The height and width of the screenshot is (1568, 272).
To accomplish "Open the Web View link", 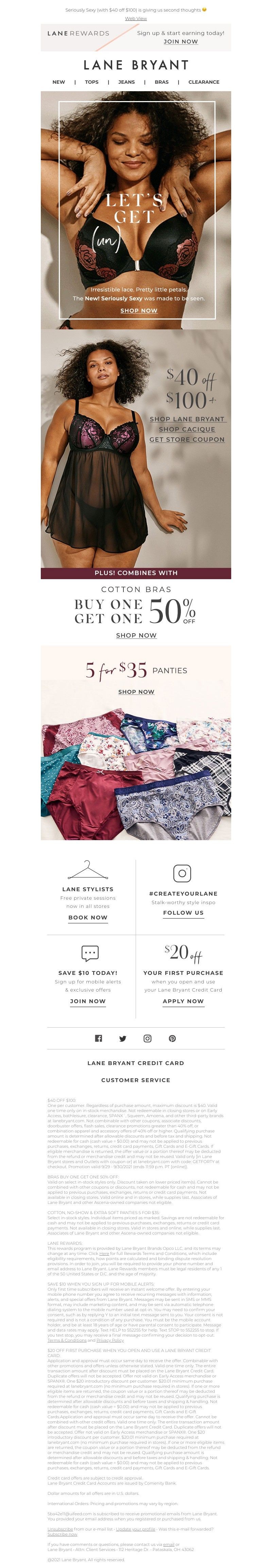I will (136, 19).
